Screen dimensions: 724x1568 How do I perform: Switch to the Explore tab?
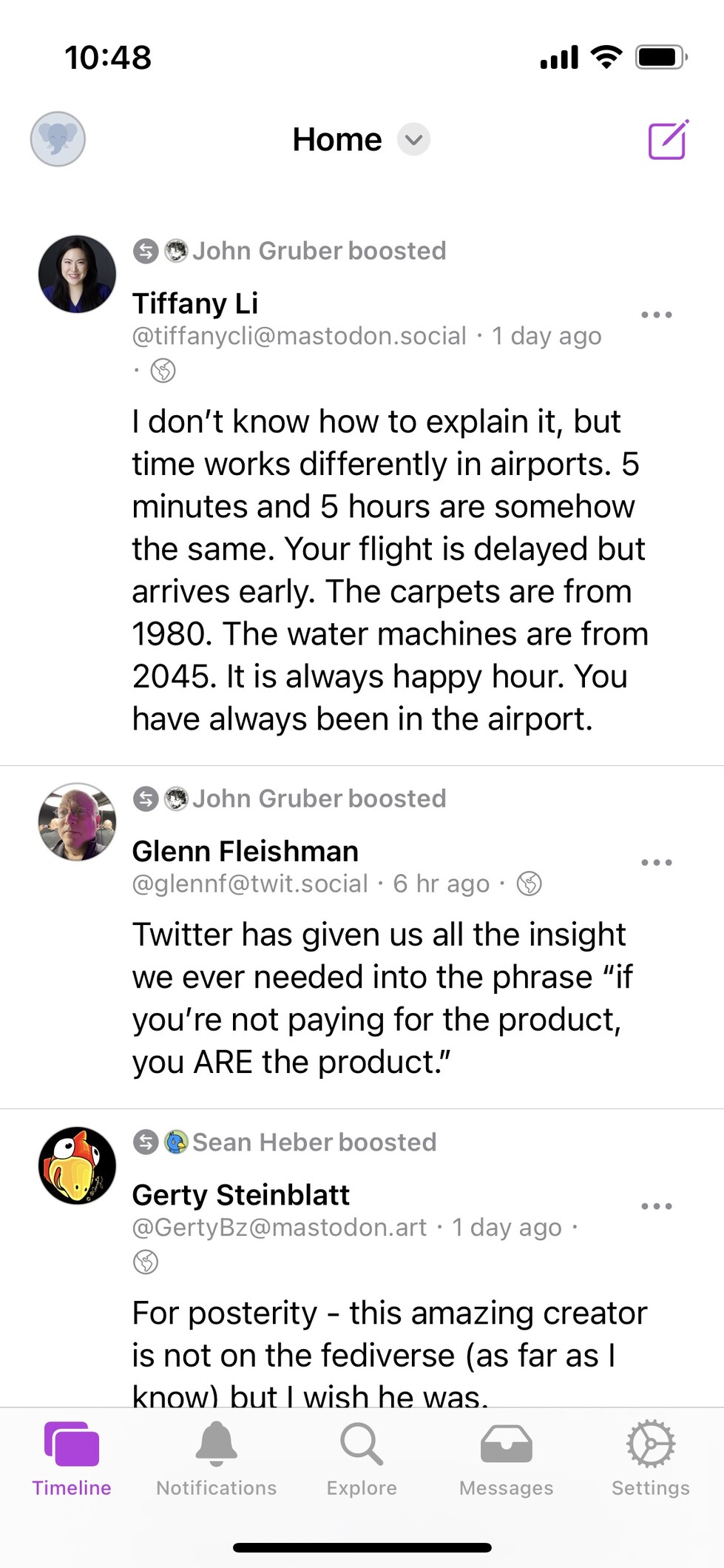pyautogui.click(x=362, y=1459)
